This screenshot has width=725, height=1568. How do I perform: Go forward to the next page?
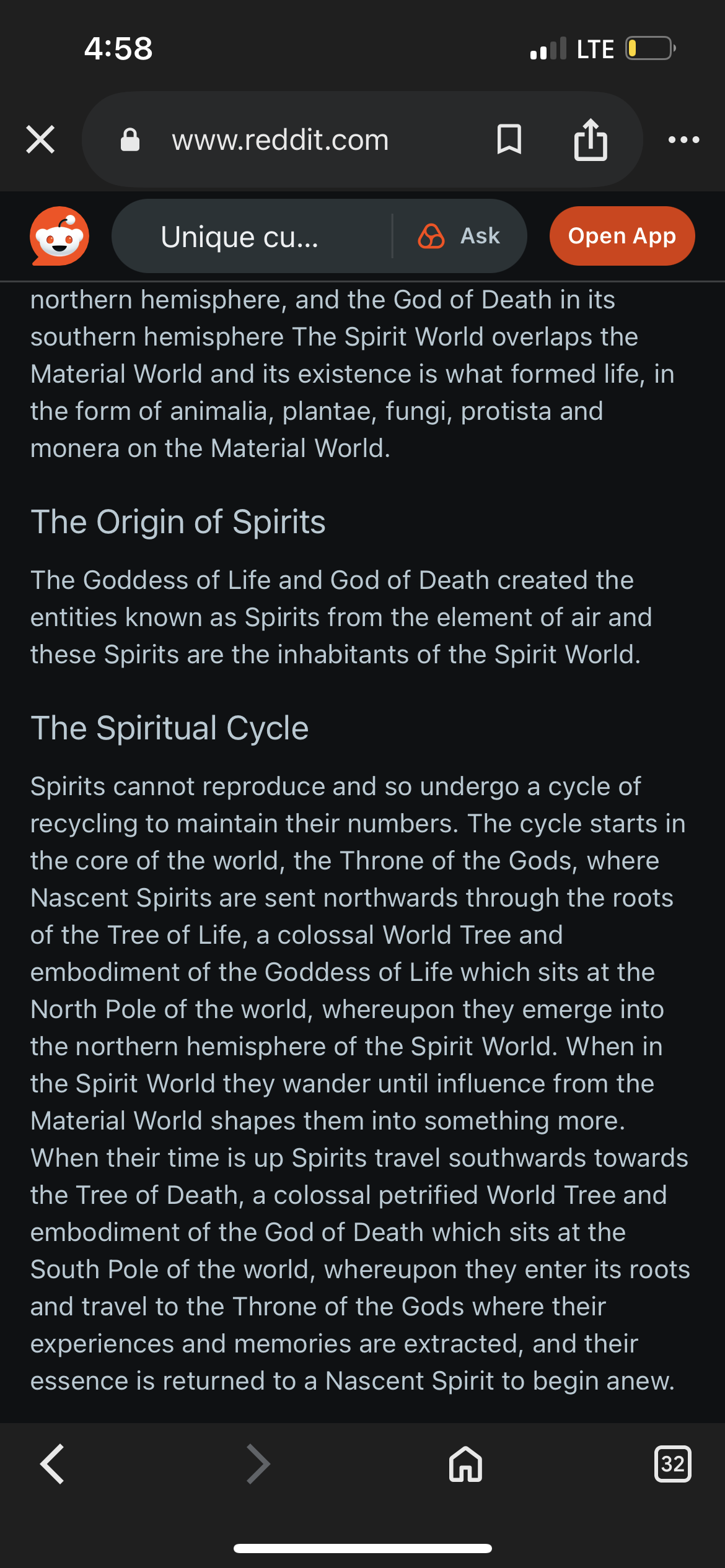click(258, 1464)
